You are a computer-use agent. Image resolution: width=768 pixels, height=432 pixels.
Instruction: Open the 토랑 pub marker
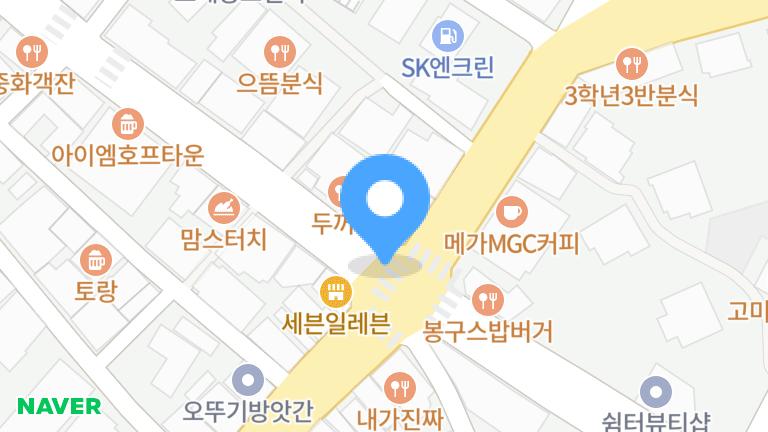coord(96,260)
